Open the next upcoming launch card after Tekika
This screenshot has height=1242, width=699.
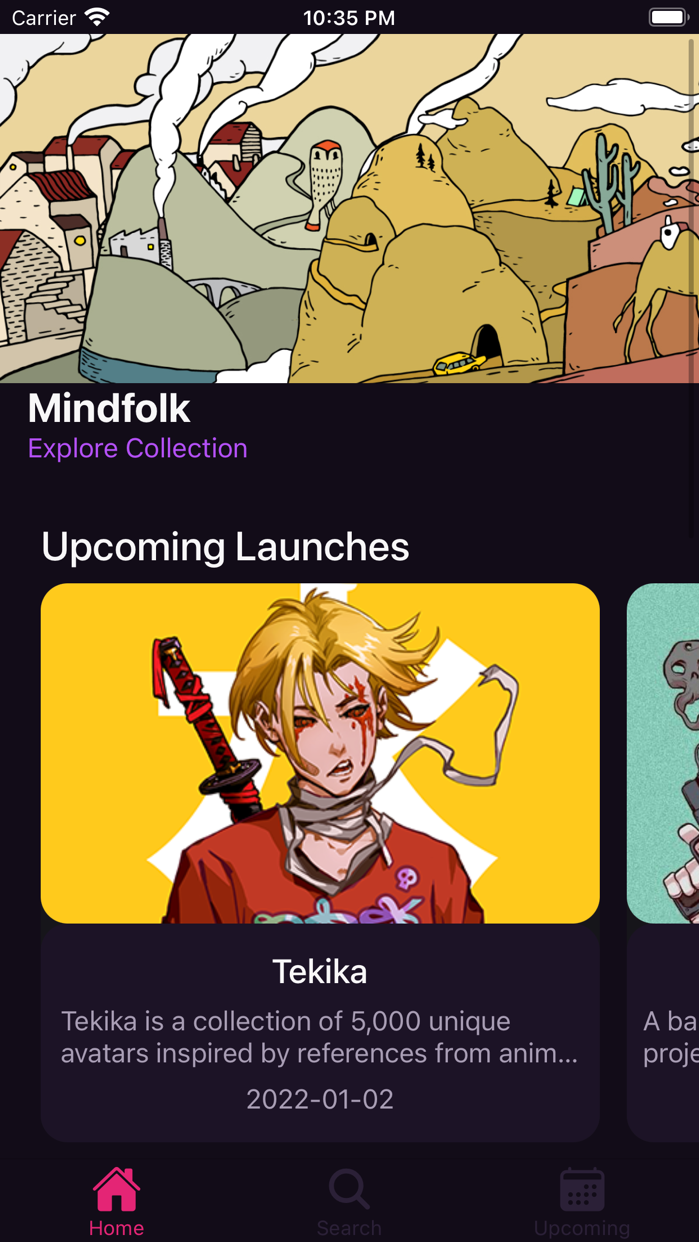click(664, 860)
